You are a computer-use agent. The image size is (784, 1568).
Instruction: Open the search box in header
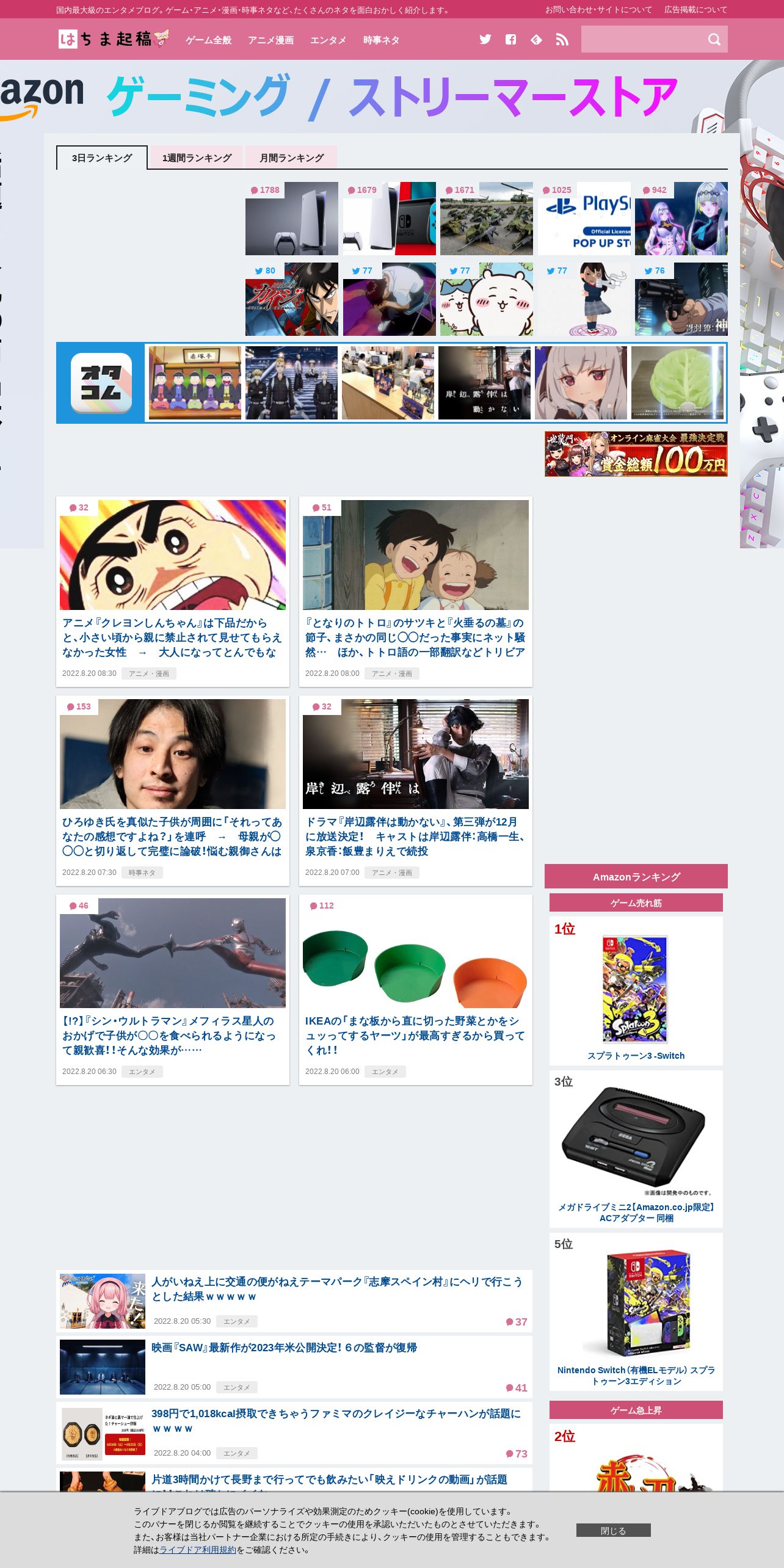pos(644,39)
